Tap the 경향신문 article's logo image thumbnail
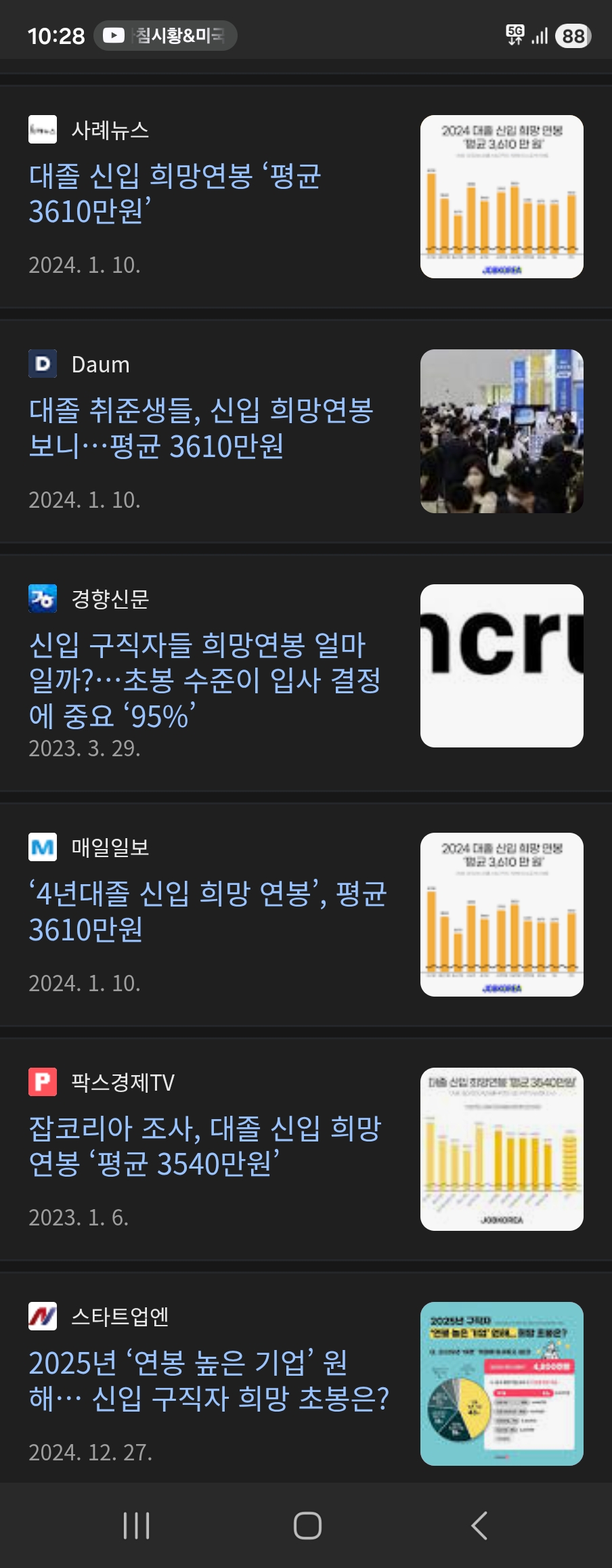The image size is (612, 1568). 502,666
